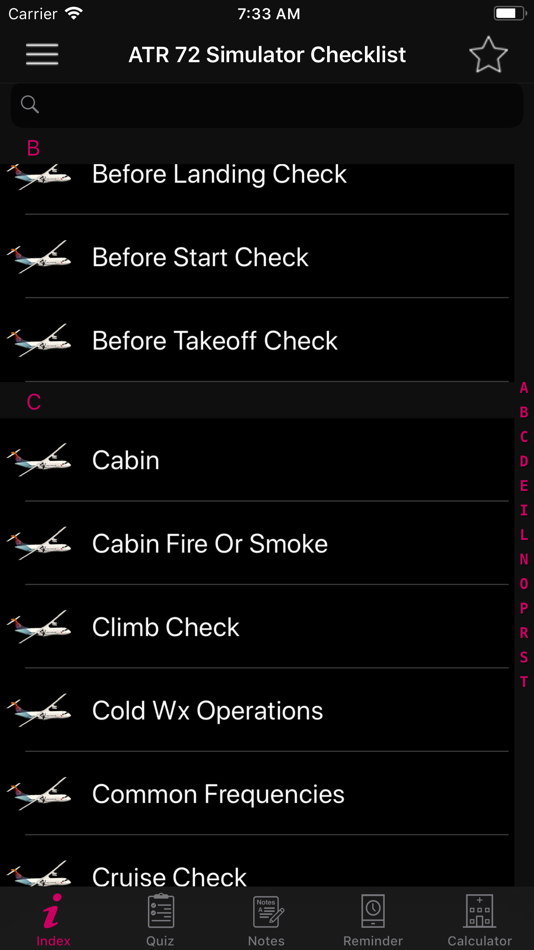Open Common Frequencies
534x950 pixels.
click(257, 794)
